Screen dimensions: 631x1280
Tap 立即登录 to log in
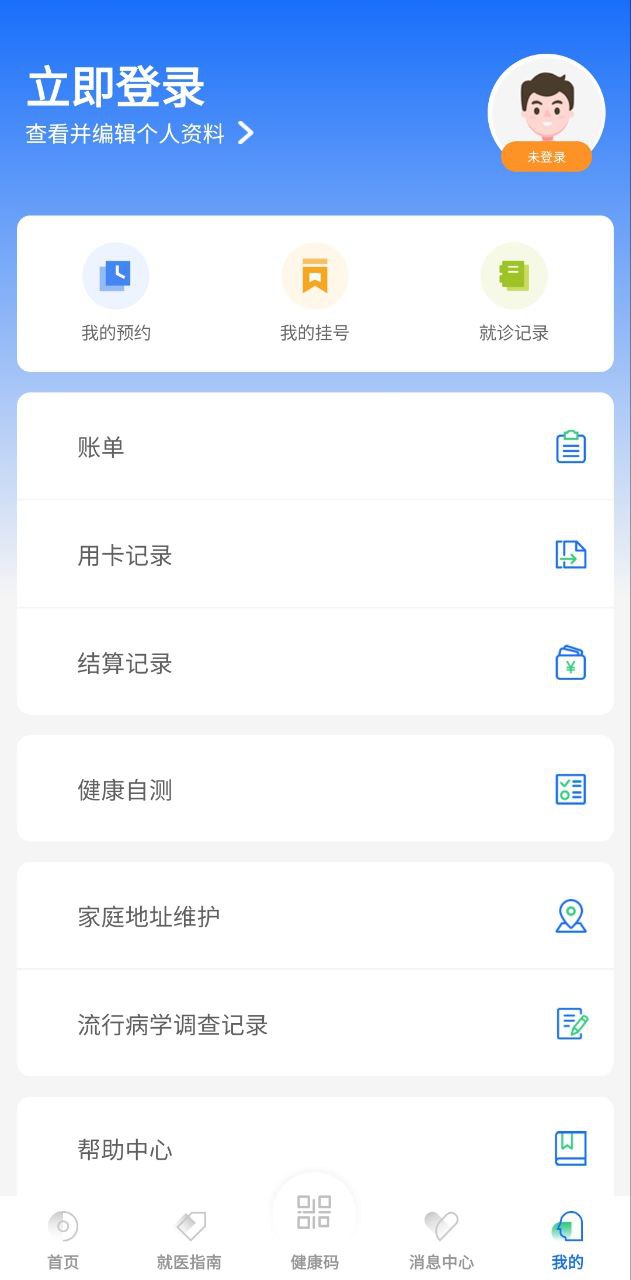point(116,88)
